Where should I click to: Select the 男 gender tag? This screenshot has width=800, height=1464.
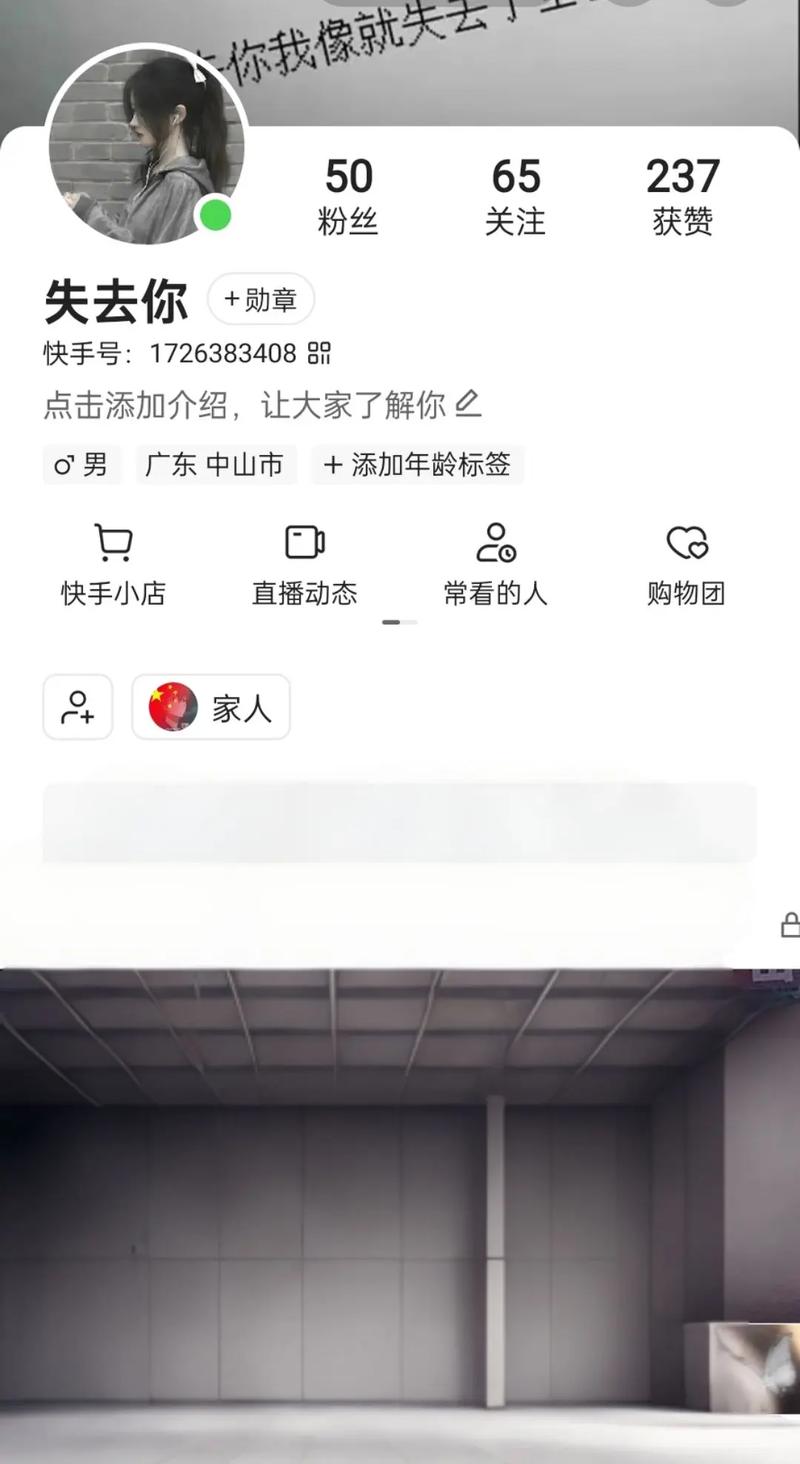tap(82, 465)
